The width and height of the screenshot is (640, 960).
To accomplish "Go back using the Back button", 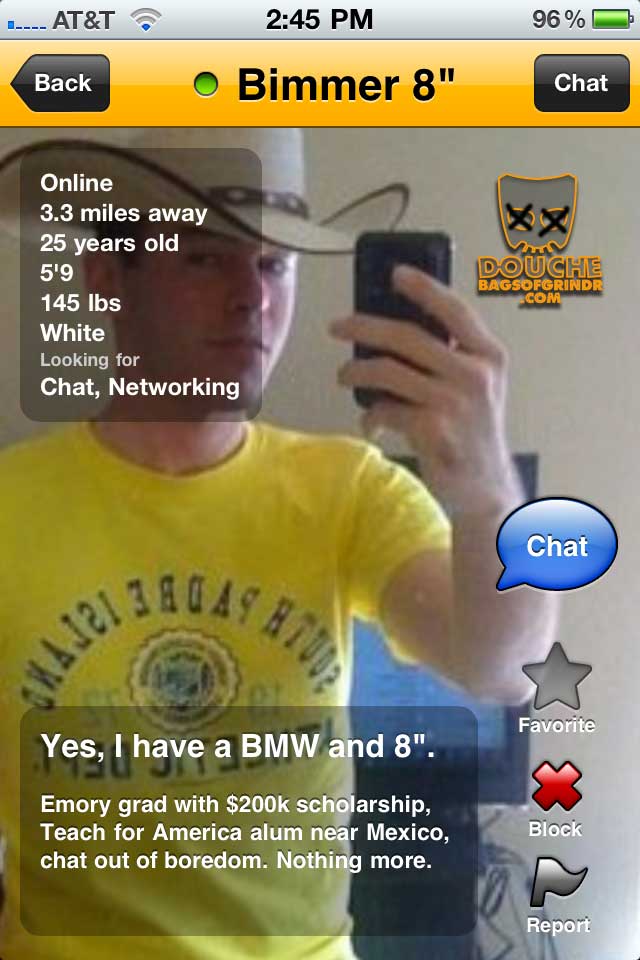I will [x=62, y=83].
